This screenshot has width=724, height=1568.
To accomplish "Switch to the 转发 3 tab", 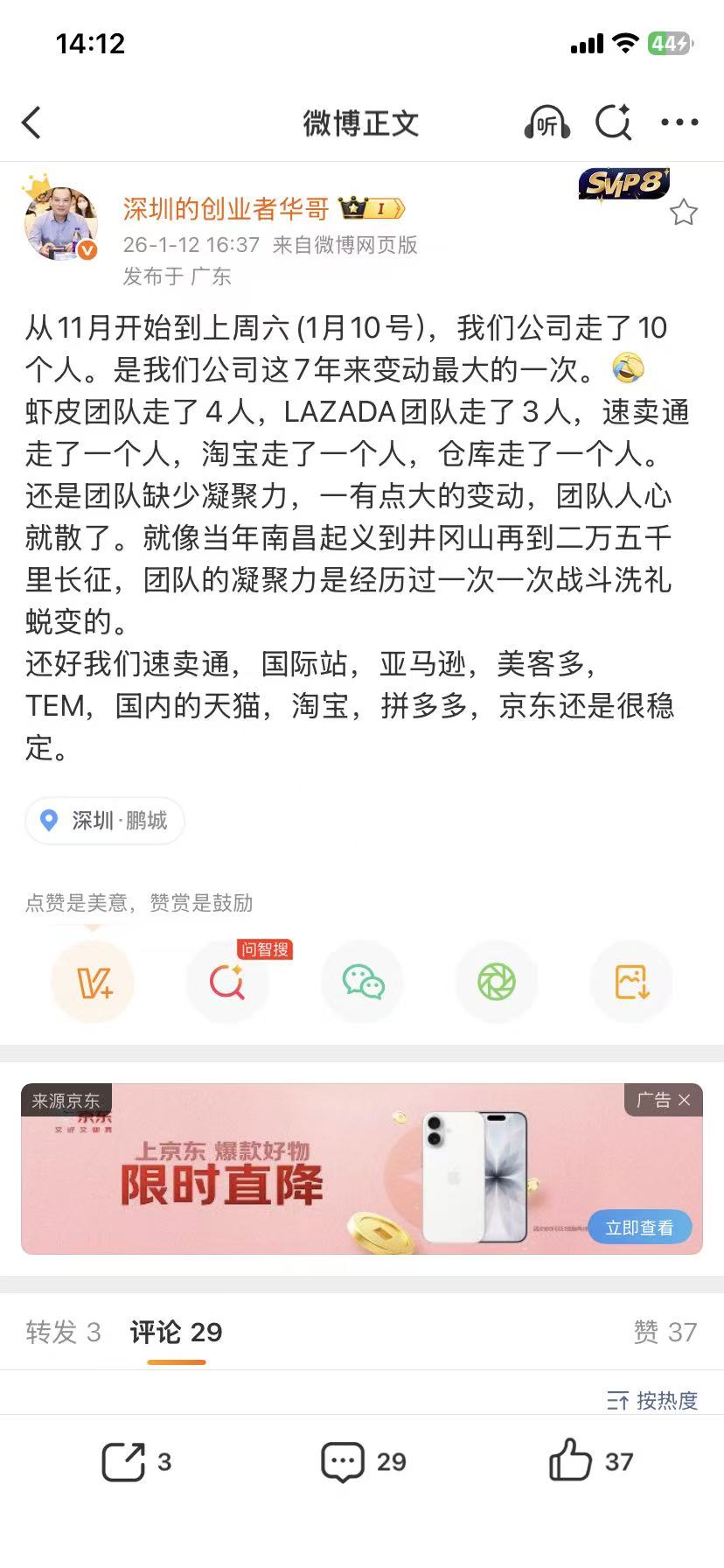I will point(63,1332).
